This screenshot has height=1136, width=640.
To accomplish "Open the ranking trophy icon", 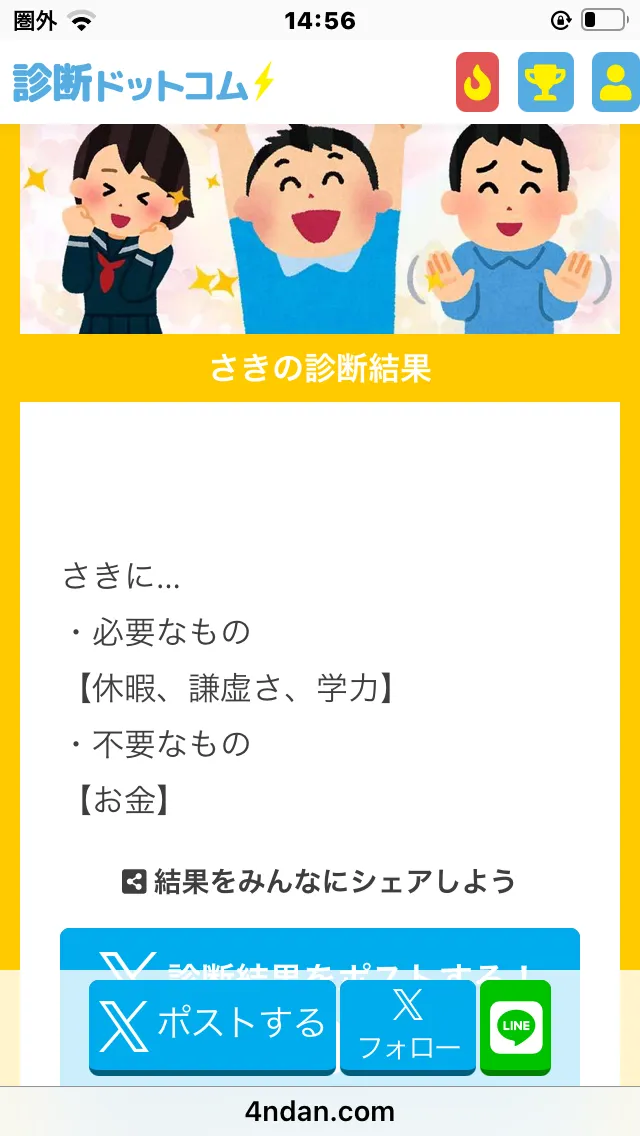I will coord(545,82).
